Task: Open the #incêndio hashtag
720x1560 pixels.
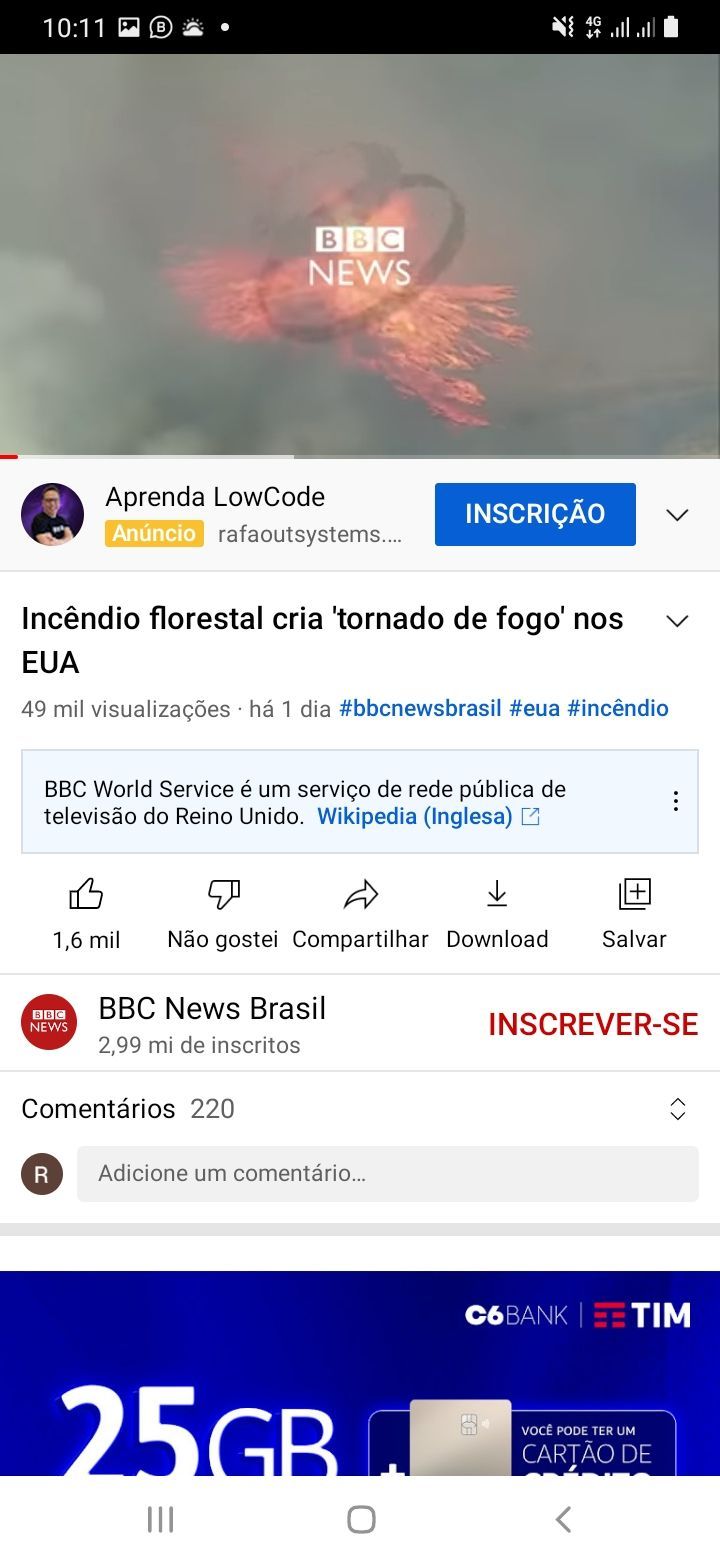Action: 617,709
